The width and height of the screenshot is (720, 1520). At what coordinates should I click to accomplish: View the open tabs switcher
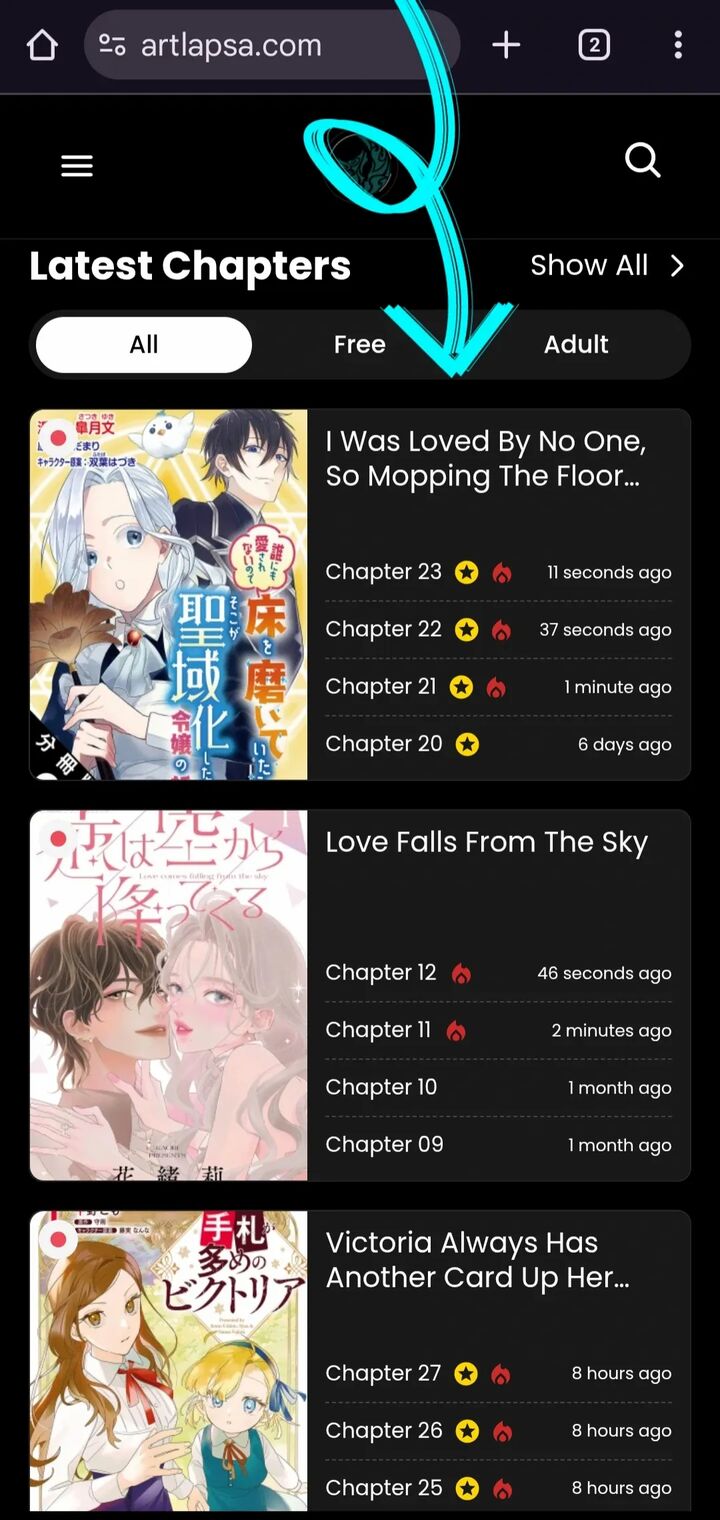(593, 45)
